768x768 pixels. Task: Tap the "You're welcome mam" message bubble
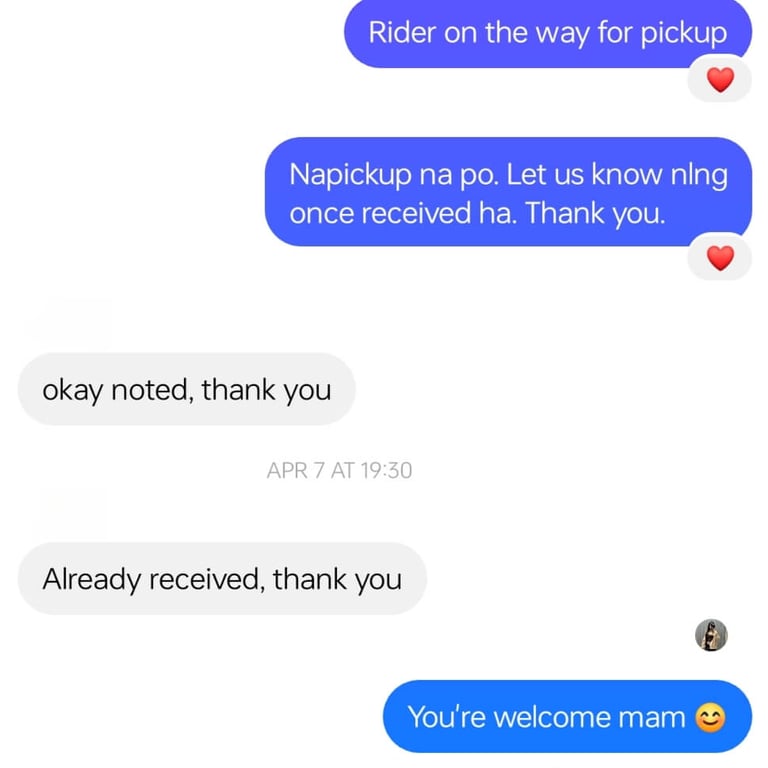tap(566, 717)
